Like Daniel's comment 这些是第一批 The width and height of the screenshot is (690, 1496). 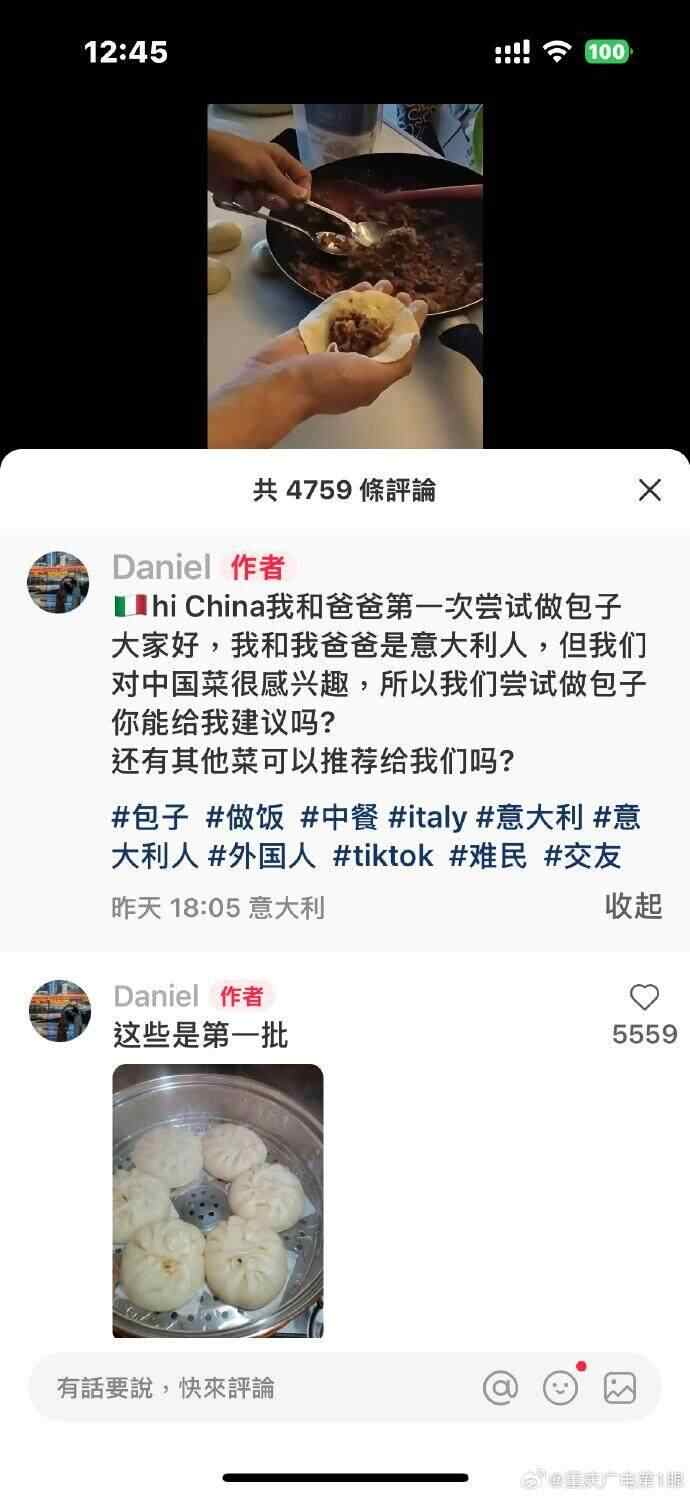pyautogui.click(x=644, y=997)
